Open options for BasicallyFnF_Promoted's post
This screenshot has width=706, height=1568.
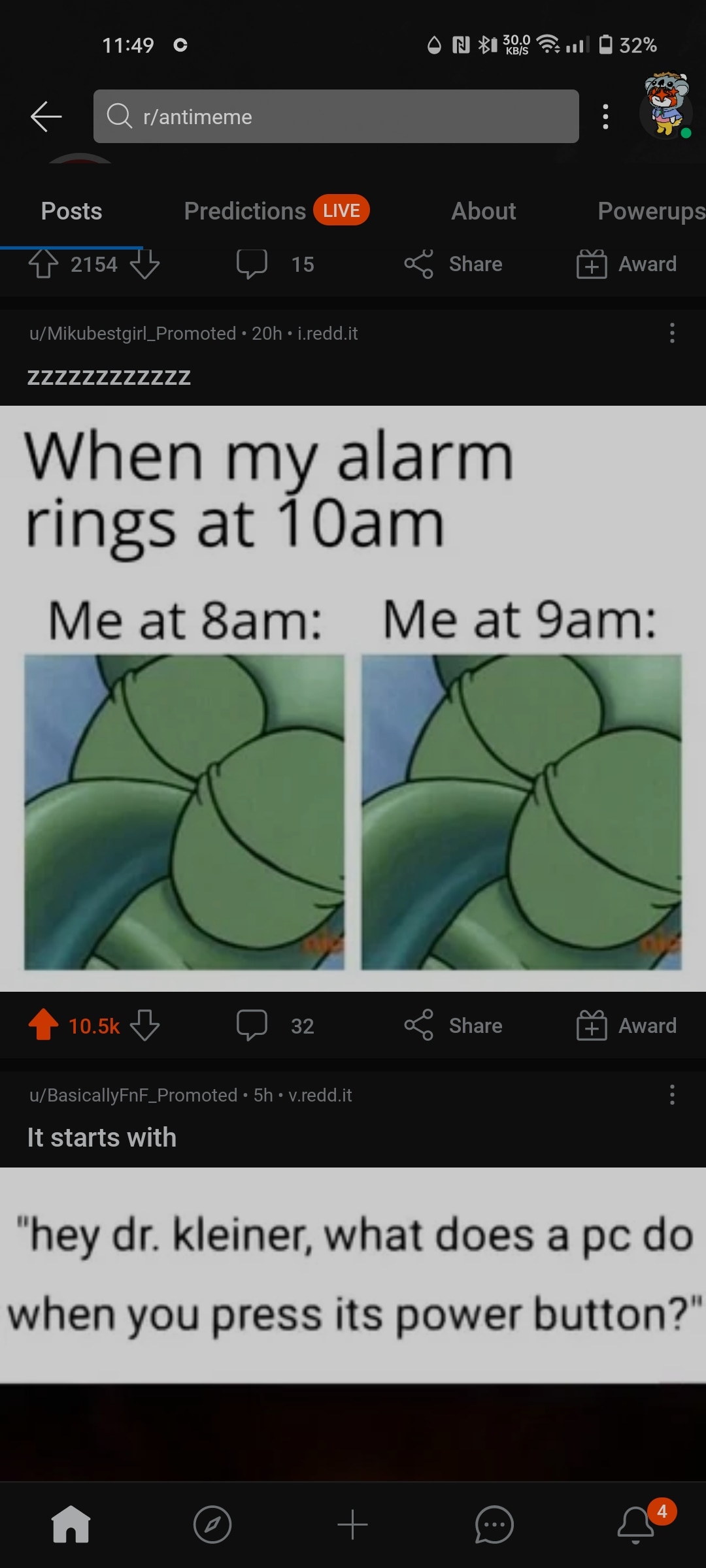[672, 1094]
